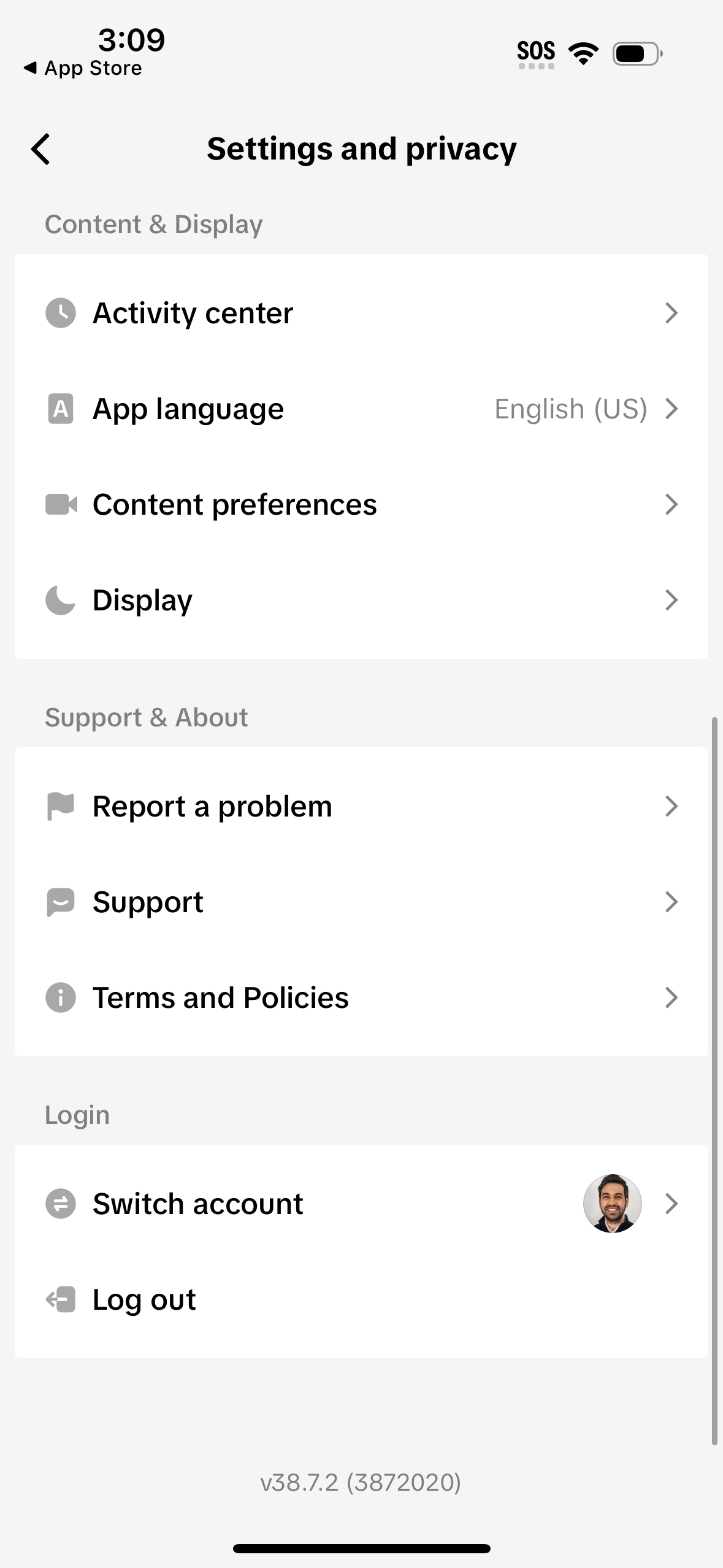Screen dimensions: 723x1568
Task: Click the back arrow at top left
Action: [40, 148]
